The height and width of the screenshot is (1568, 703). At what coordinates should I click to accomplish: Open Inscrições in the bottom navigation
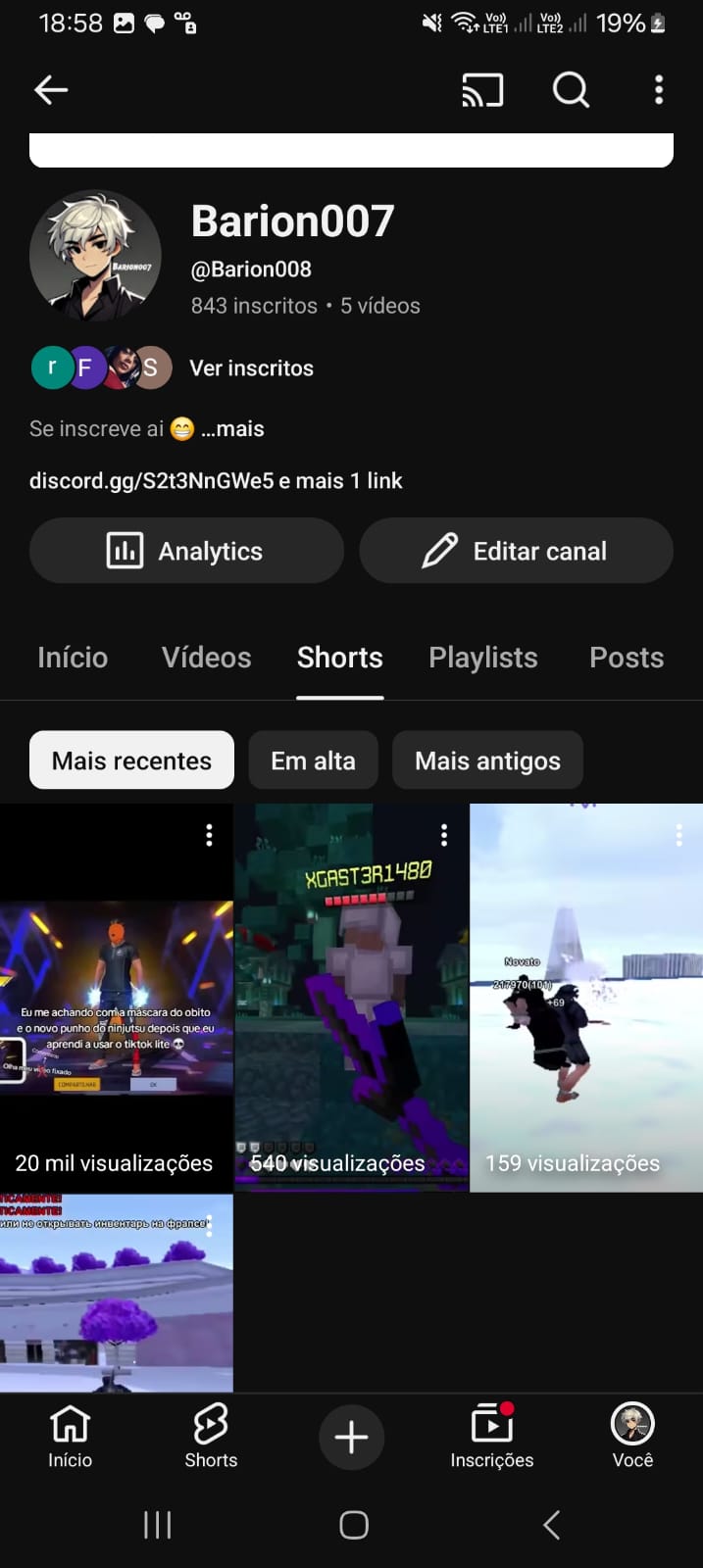pos(492,1437)
